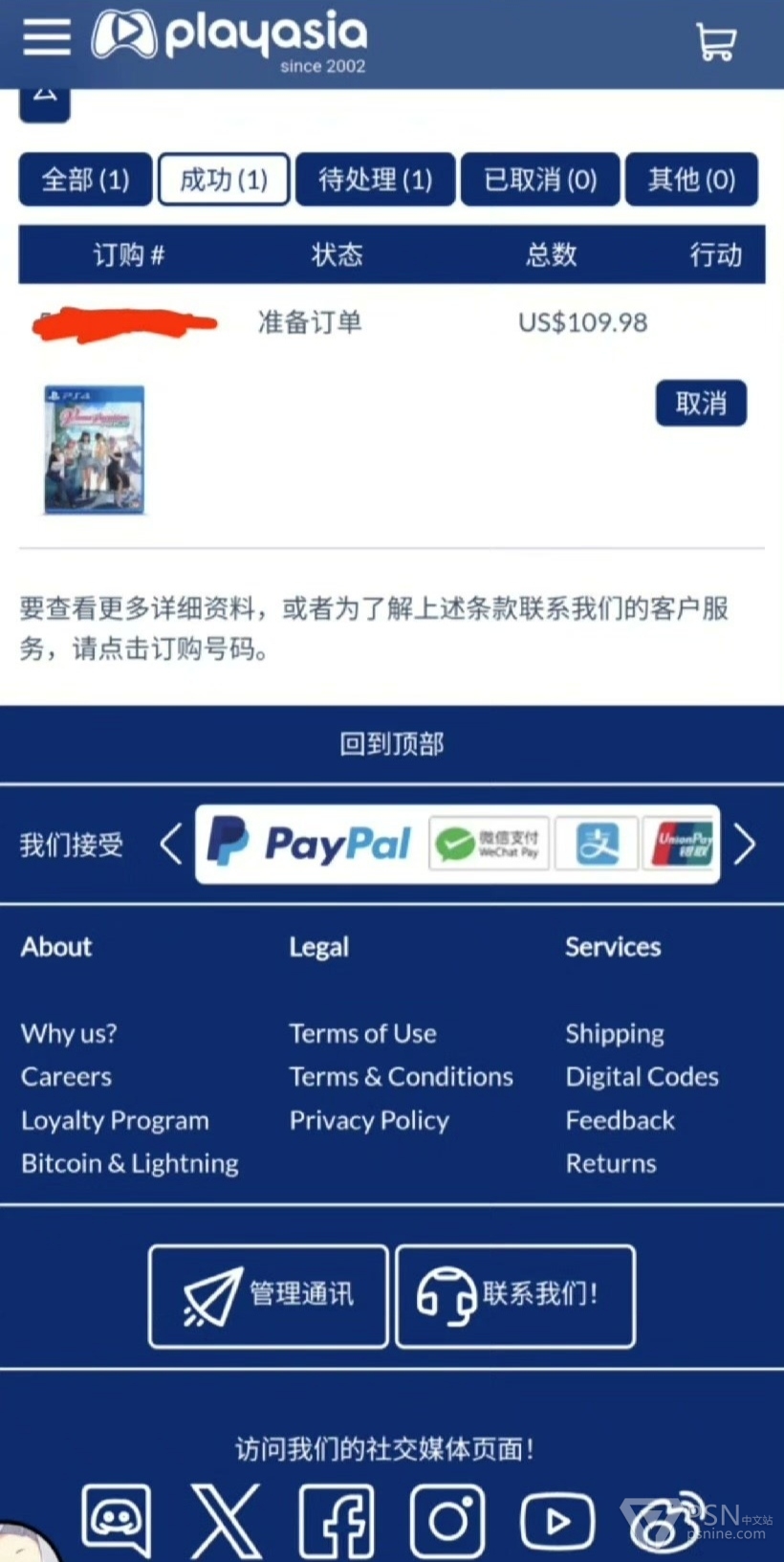The width and height of the screenshot is (784, 1562).
Task: Select the 待处理 (1) tab
Action: (375, 180)
